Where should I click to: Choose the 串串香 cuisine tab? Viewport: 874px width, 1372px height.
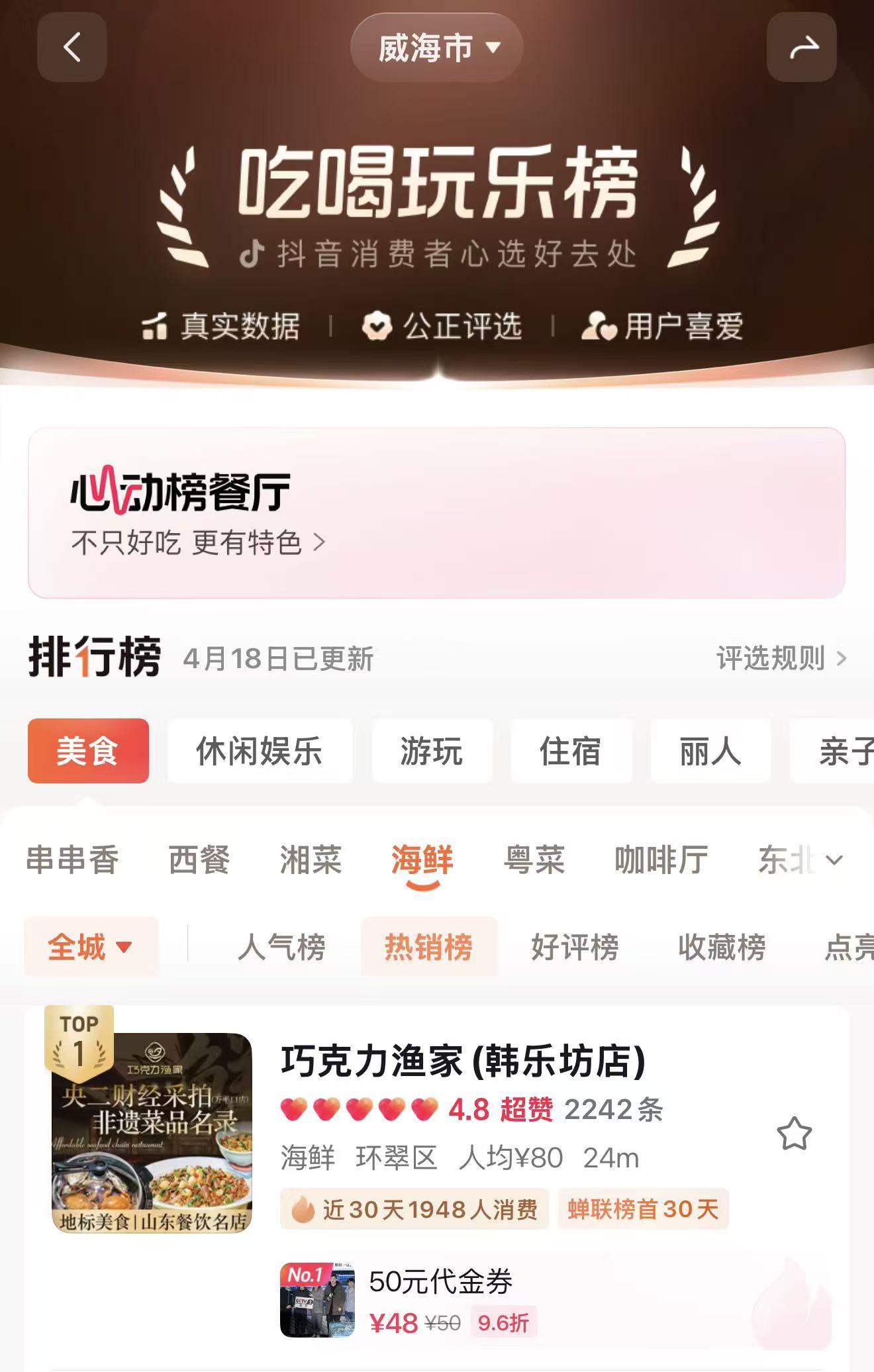point(72,860)
